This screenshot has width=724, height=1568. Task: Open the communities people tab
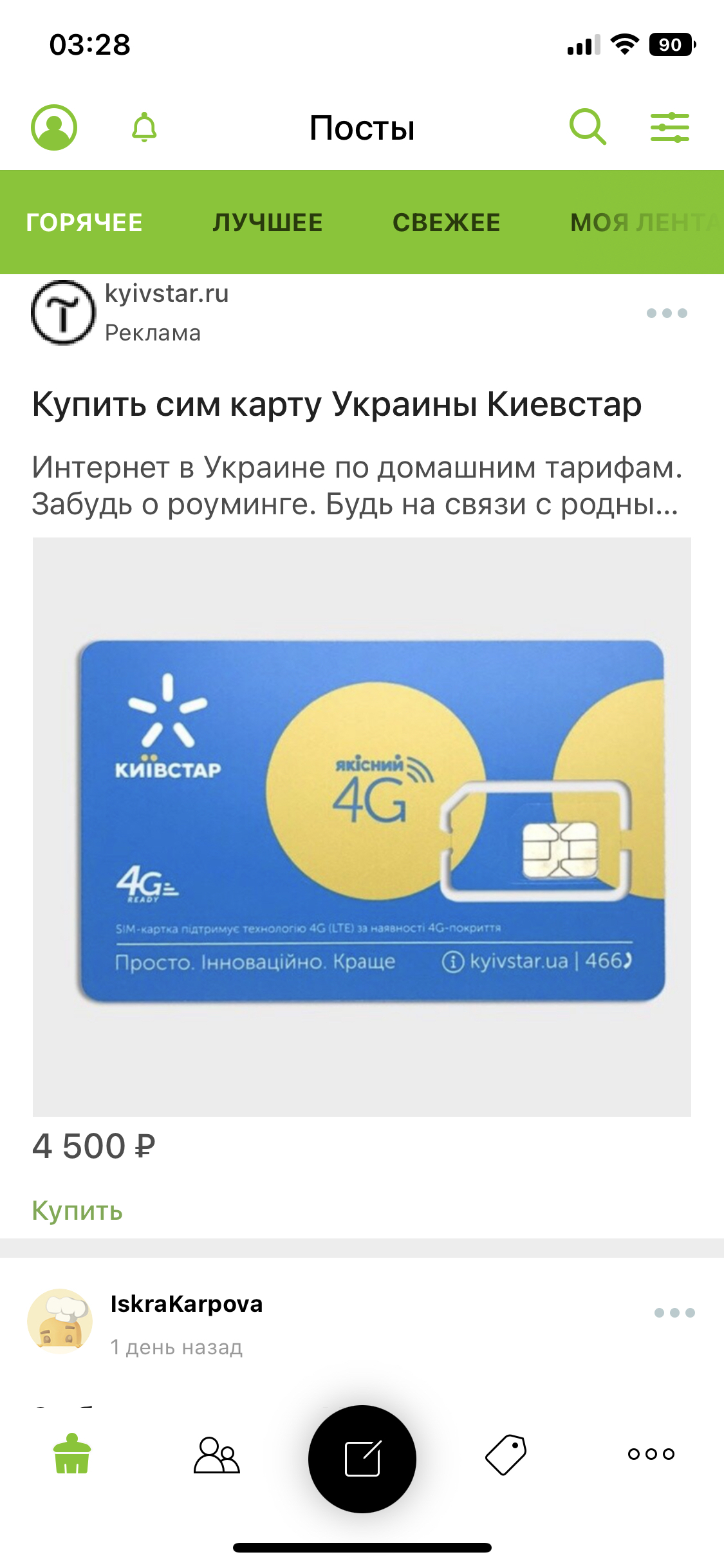tap(217, 1455)
